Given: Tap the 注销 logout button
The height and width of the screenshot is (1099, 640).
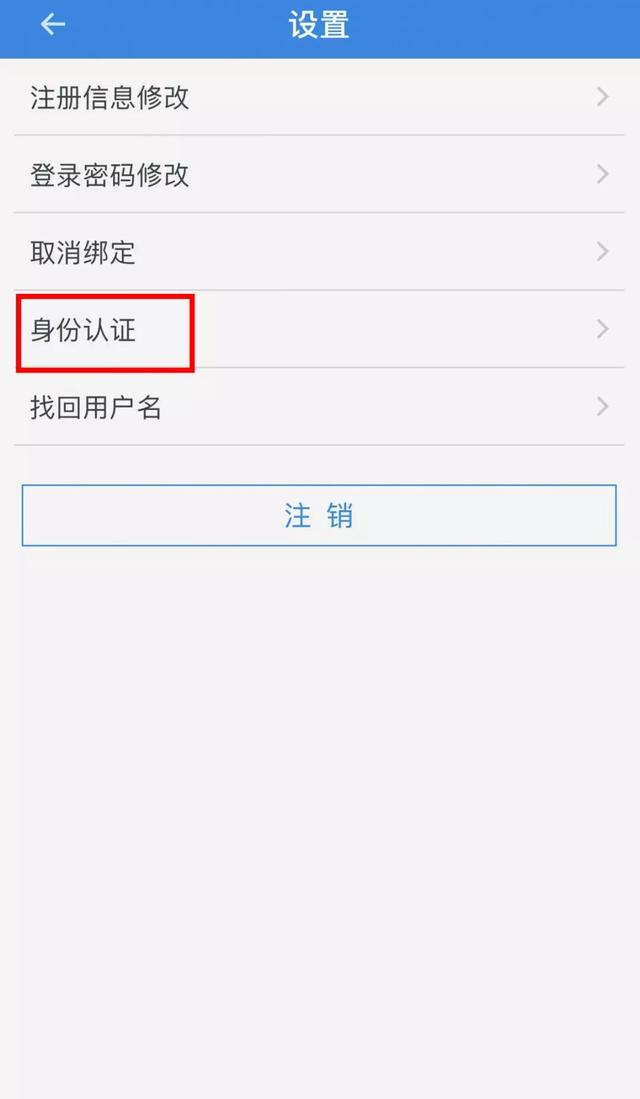Looking at the screenshot, I should (x=318, y=516).
